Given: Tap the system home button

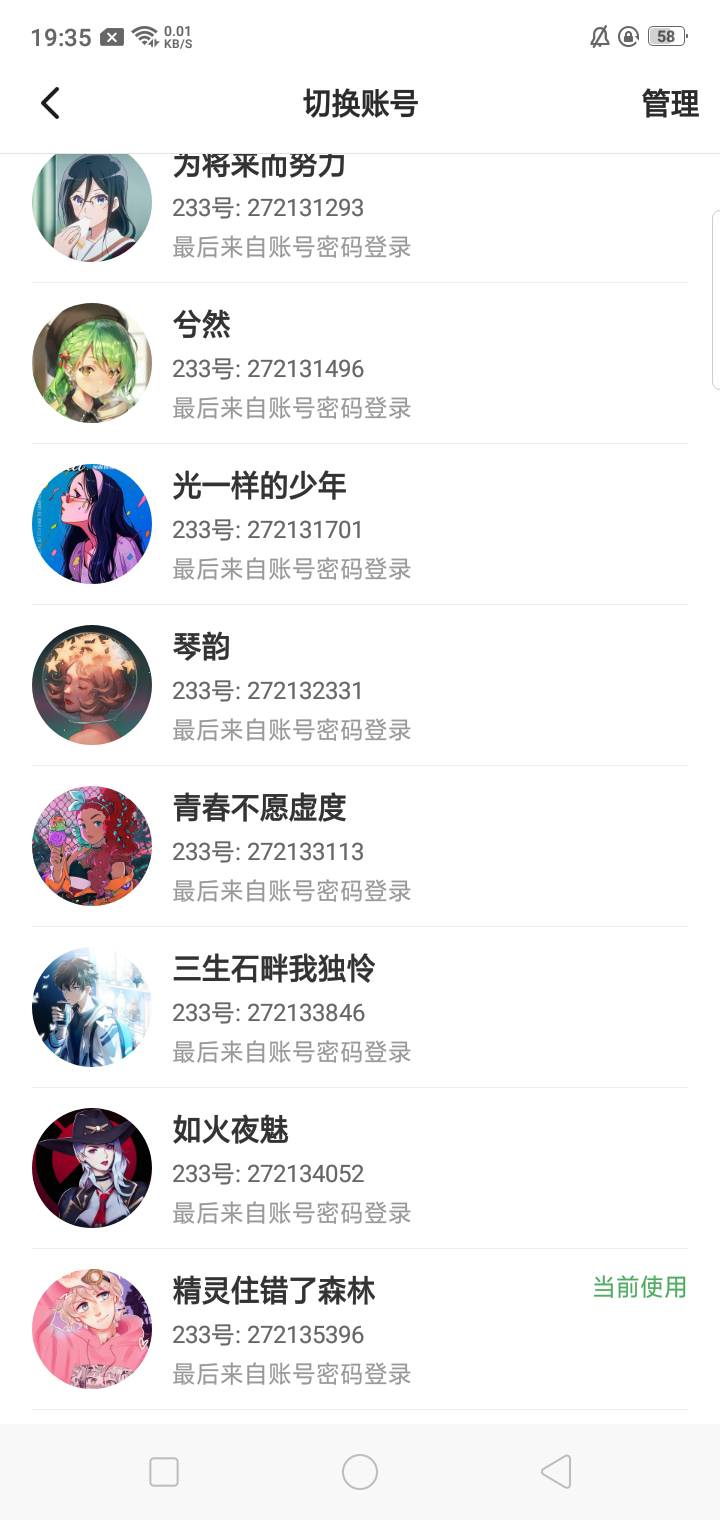Looking at the screenshot, I should pos(360,1472).
